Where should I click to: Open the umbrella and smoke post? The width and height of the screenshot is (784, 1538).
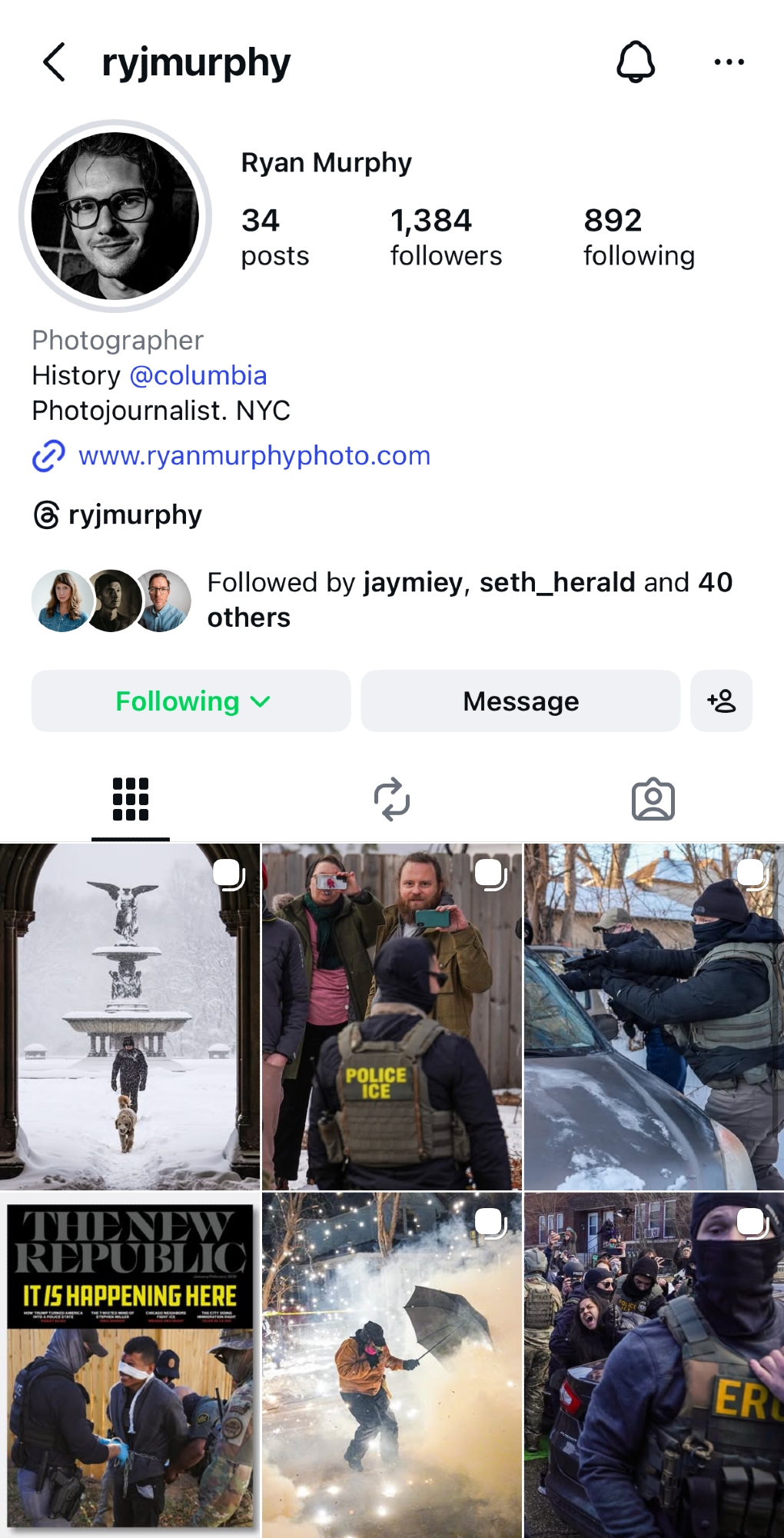click(392, 1365)
